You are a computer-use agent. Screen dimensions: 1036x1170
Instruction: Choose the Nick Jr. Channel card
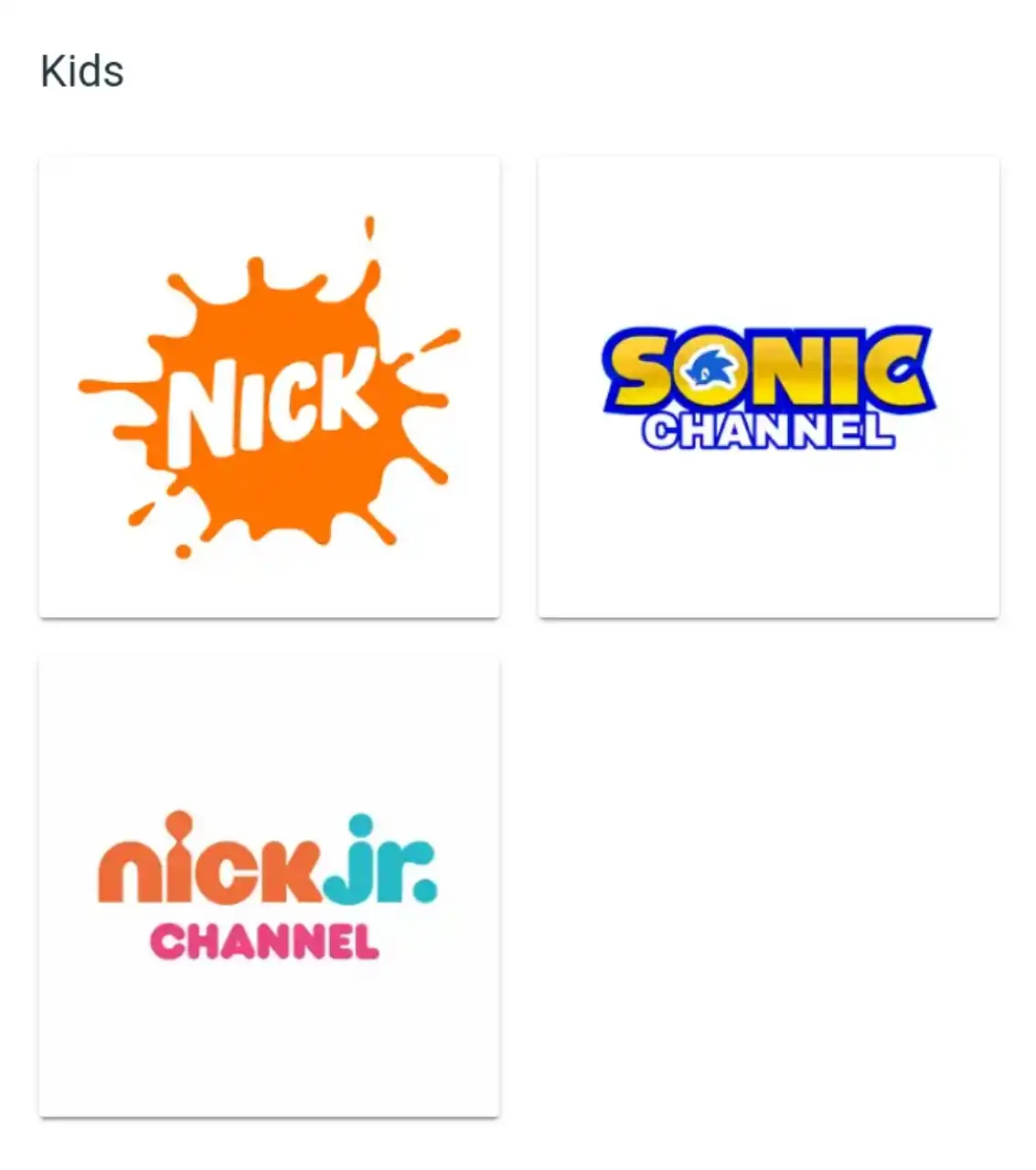click(x=269, y=886)
